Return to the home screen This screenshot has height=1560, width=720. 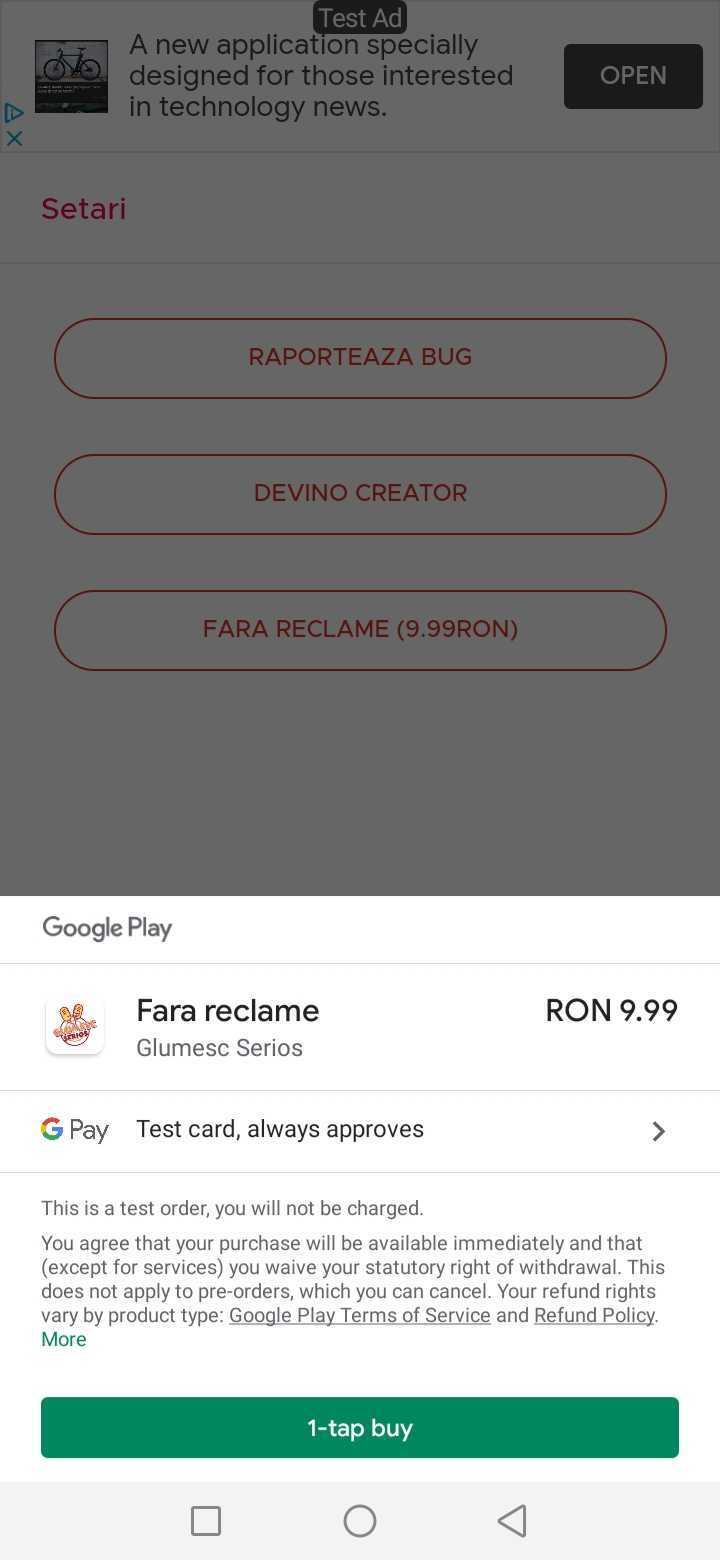click(360, 1521)
